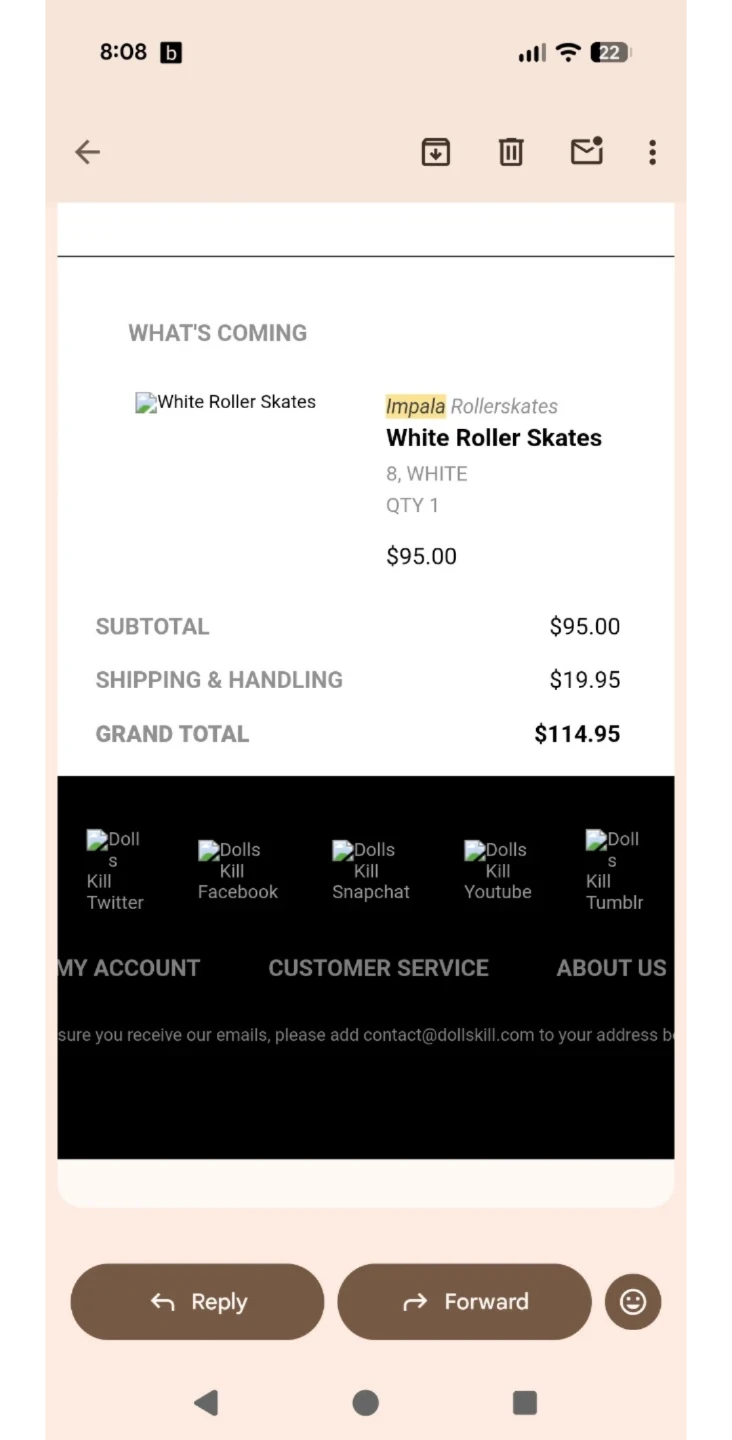Mark email as unread via envelope icon
The image size is (732, 1440).
[586, 152]
